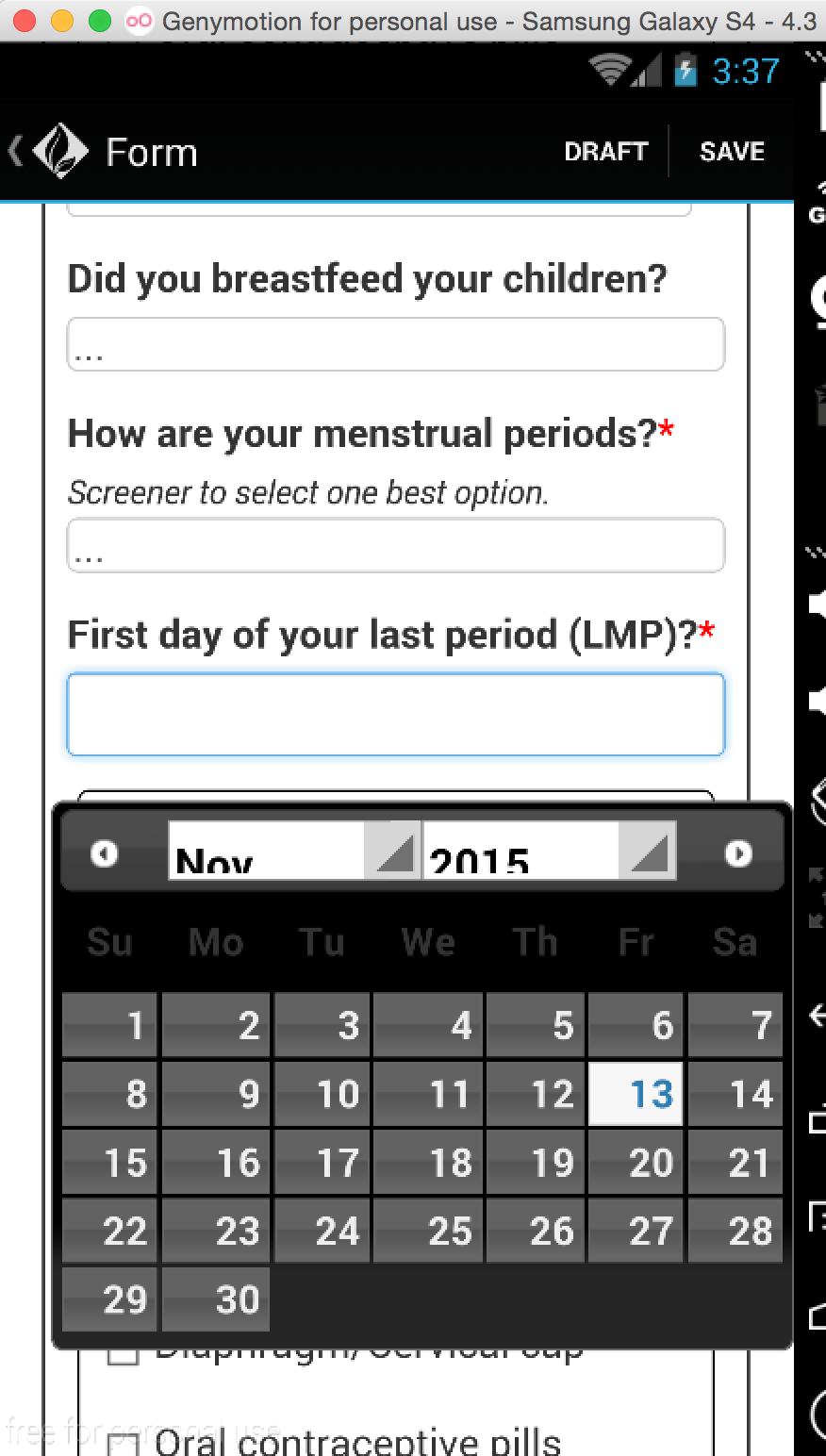Image resolution: width=826 pixels, height=1456 pixels.
Task: Open the Nov month selector
Action: [294, 851]
